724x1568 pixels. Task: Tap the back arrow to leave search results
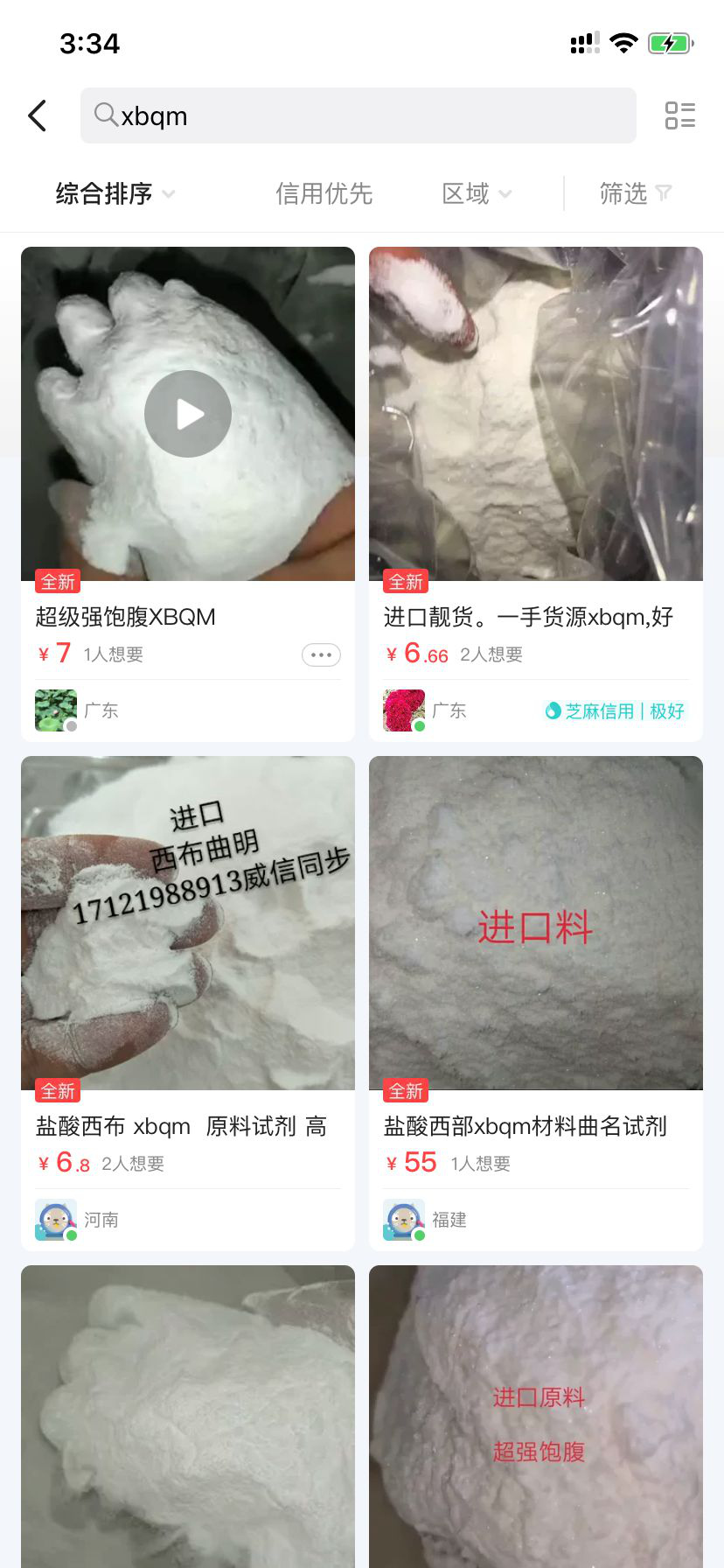pos(37,115)
